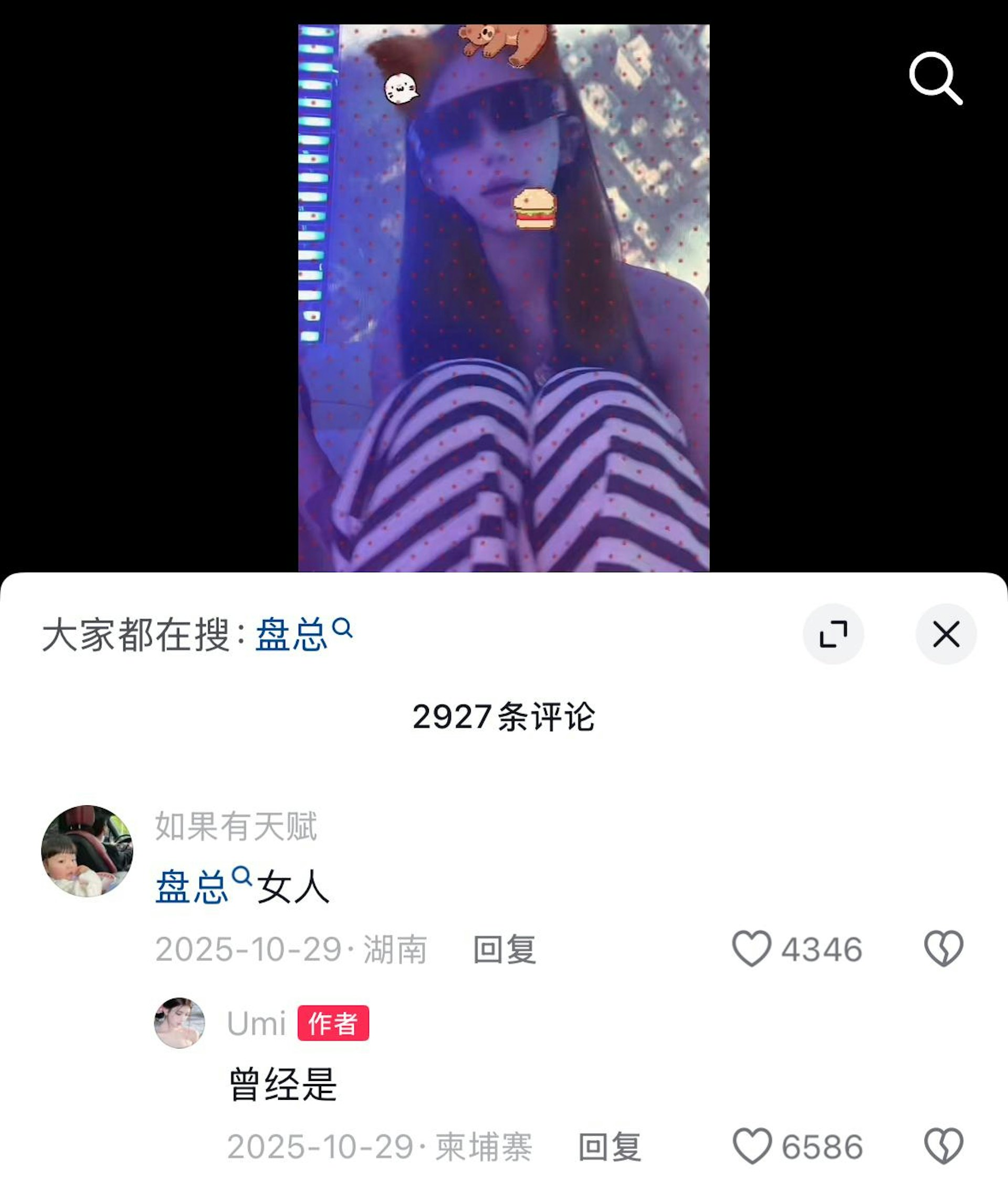Like Umi's reply 曾经是
Image resolution: width=1008 pixels, height=1177 pixels.
click(x=751, y=1146)
